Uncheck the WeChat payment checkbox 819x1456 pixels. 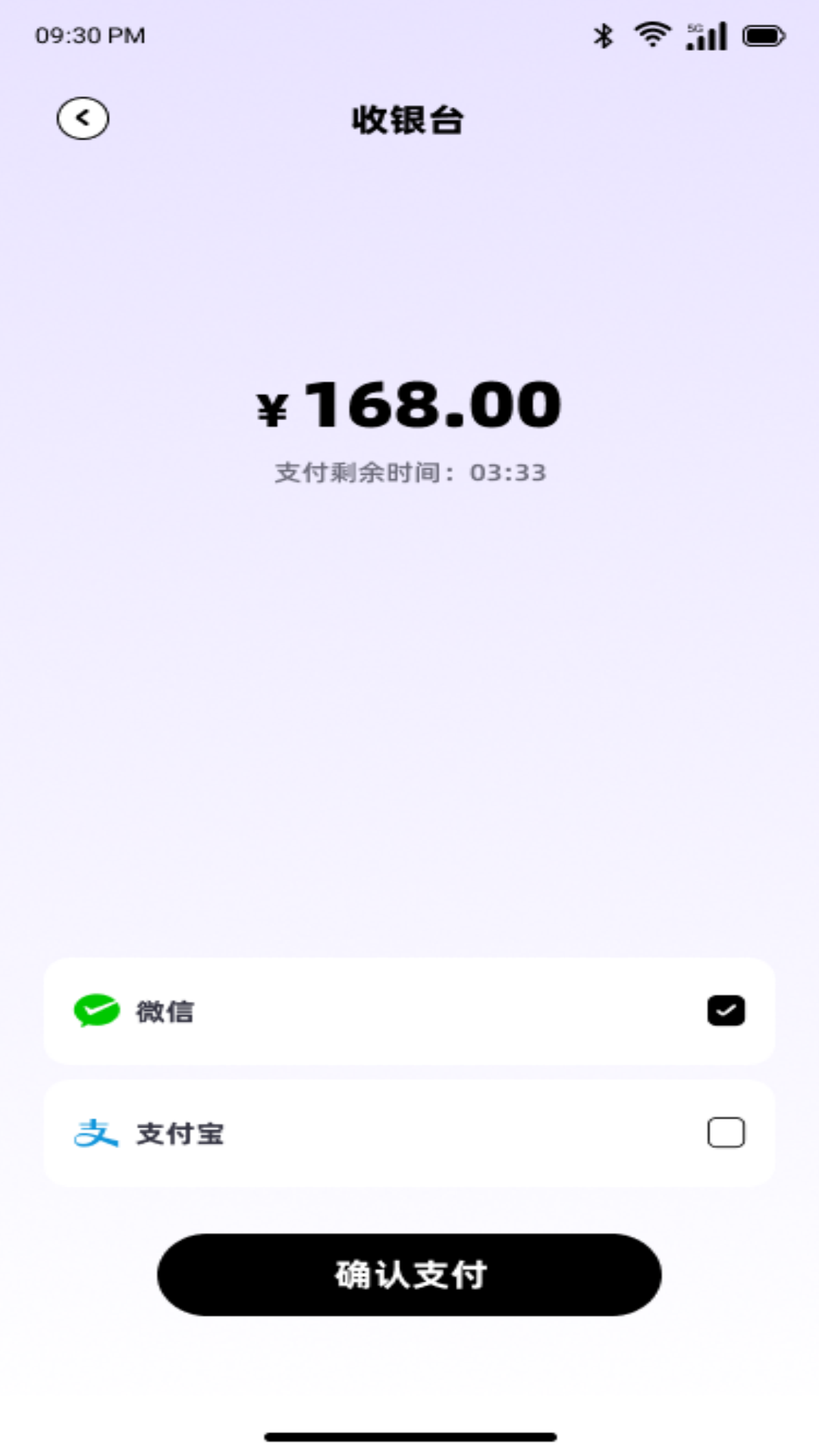point(725,1010)
